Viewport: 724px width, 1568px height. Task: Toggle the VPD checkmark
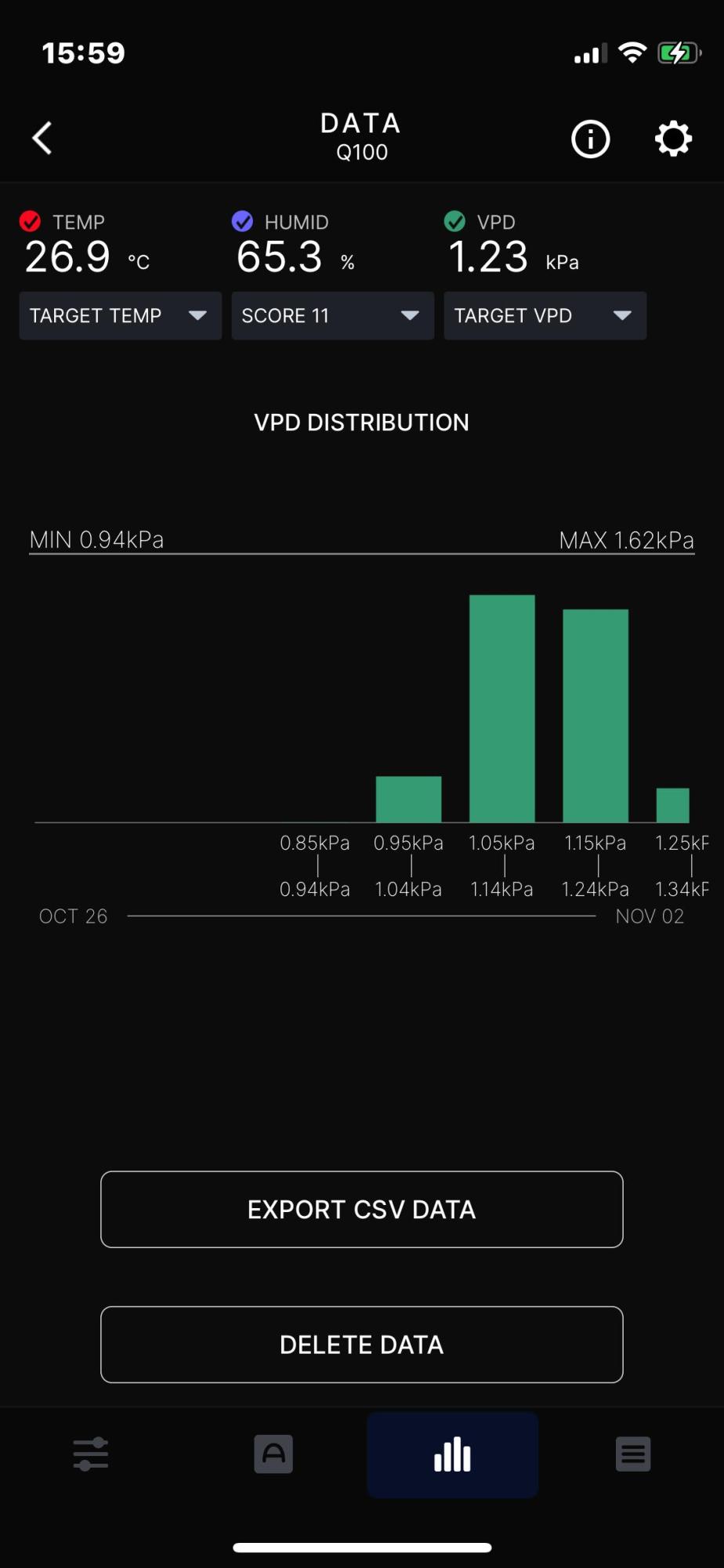[454, 222]
